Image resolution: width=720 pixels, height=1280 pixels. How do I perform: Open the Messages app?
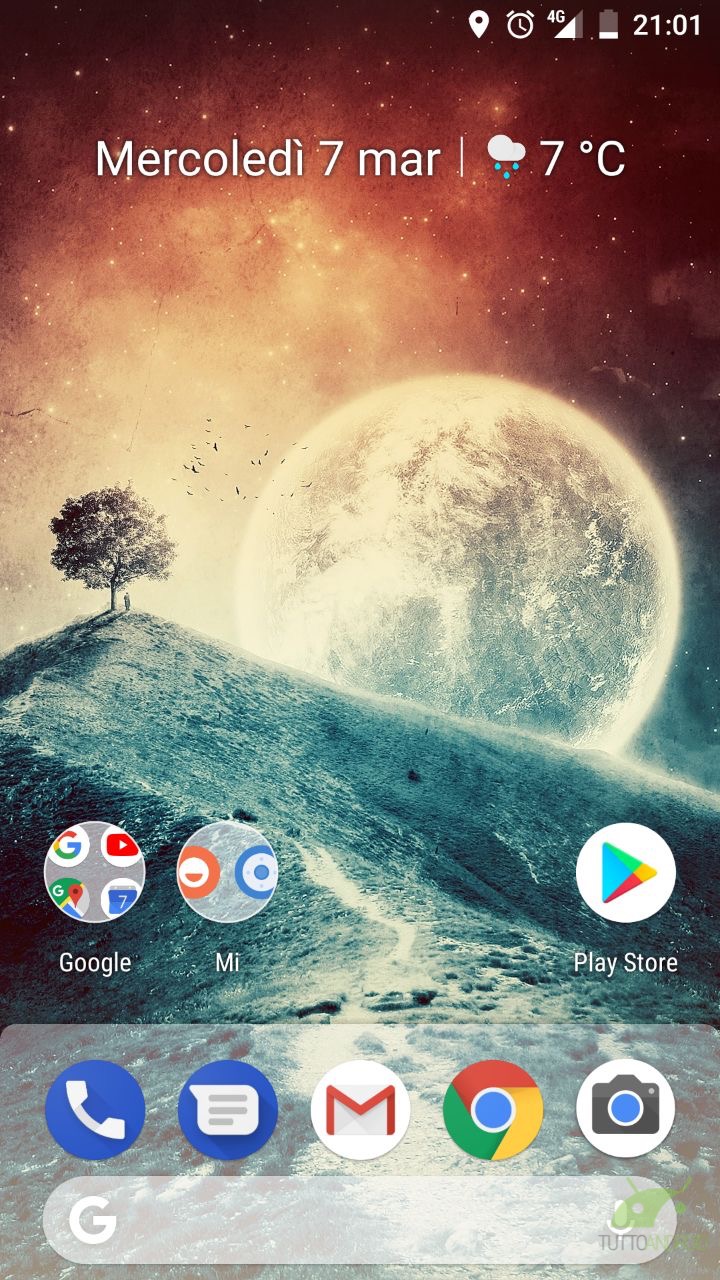pyautogui.click(x=227, y=1109)
